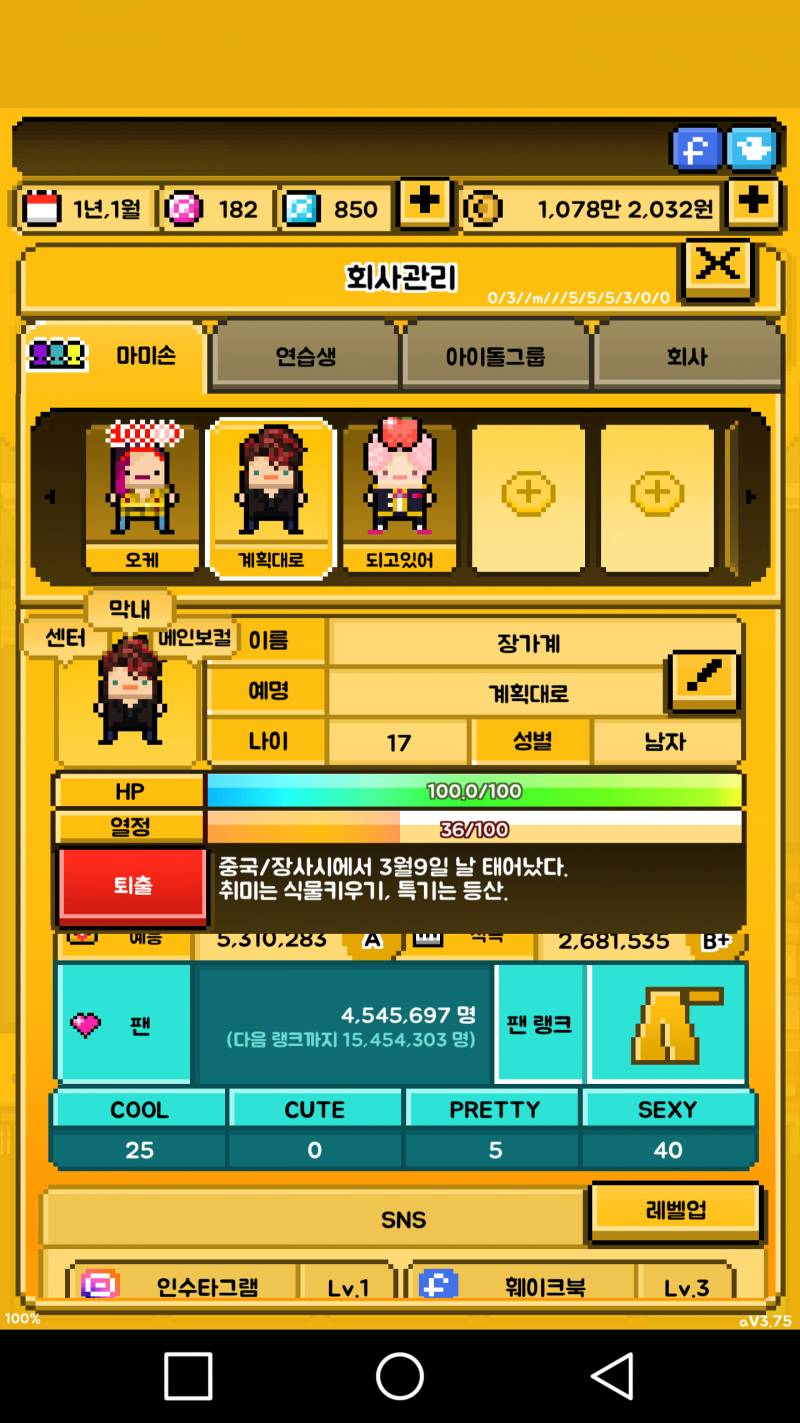800x1423 pixels.
Task: Show next members with the right arrow
Action: click(751, 496)
